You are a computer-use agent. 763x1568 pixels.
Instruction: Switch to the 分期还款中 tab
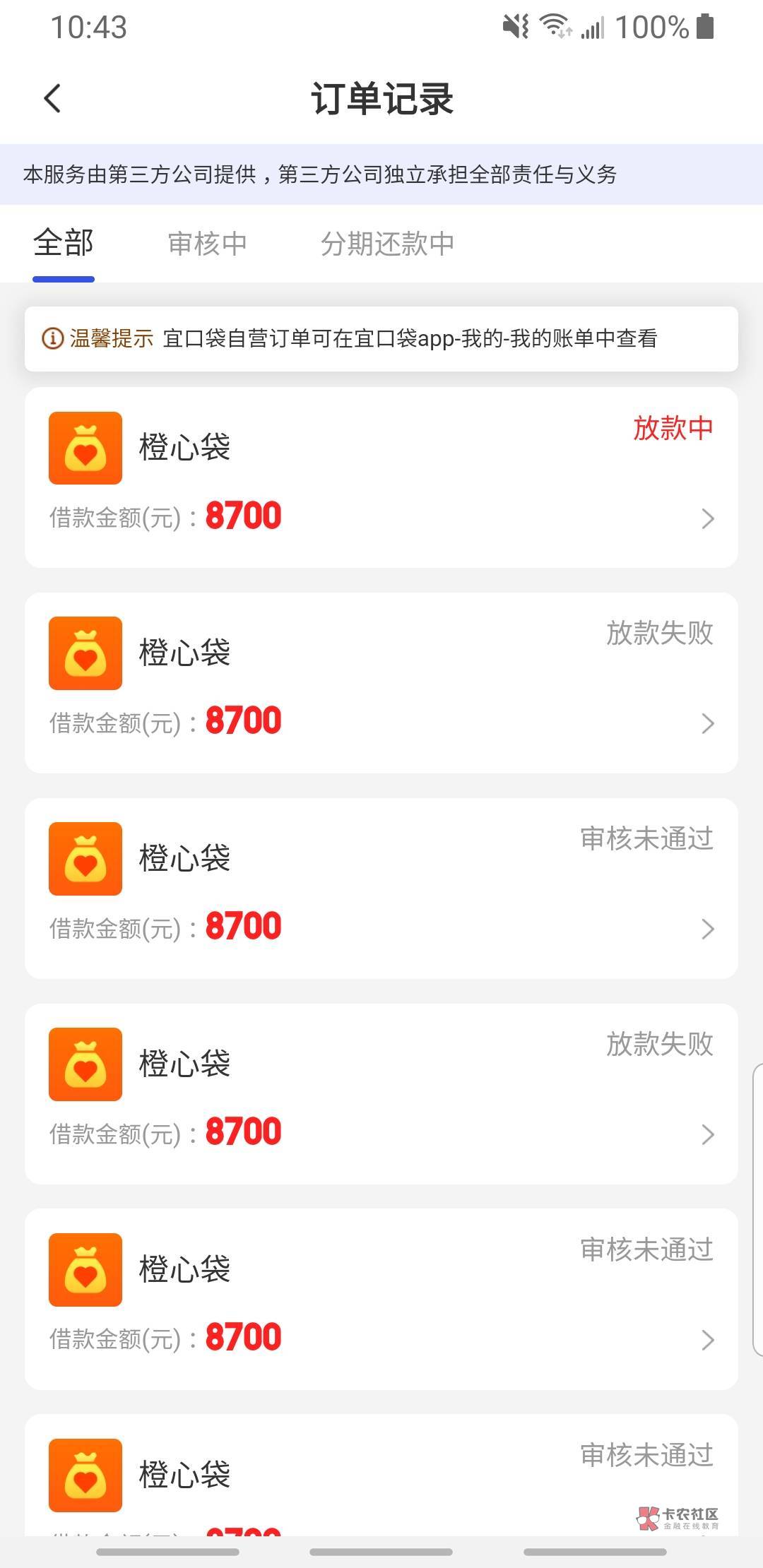[x=387, y=244]
